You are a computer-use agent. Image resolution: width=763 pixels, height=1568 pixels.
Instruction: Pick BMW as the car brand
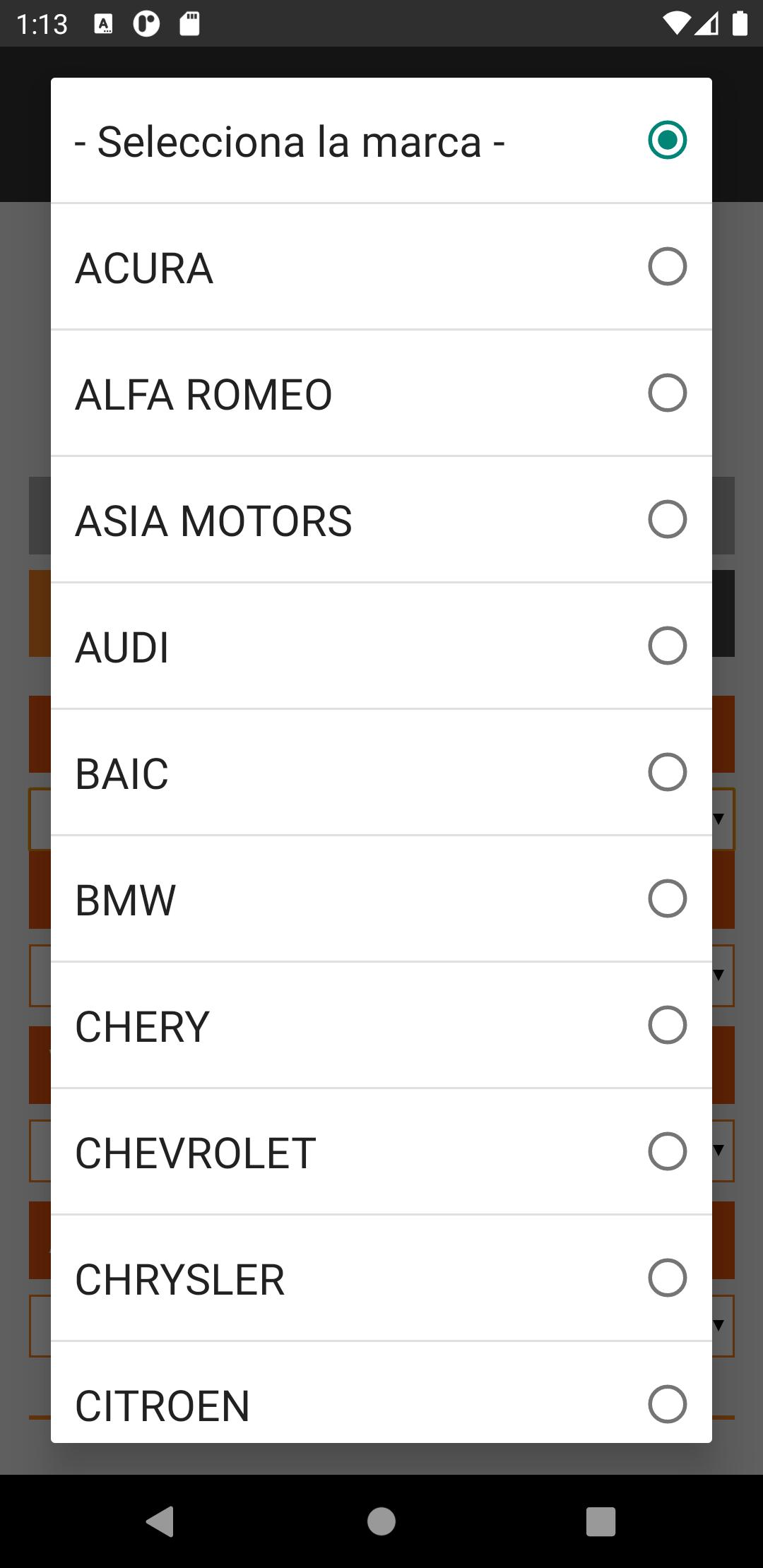tap(381, 899)
